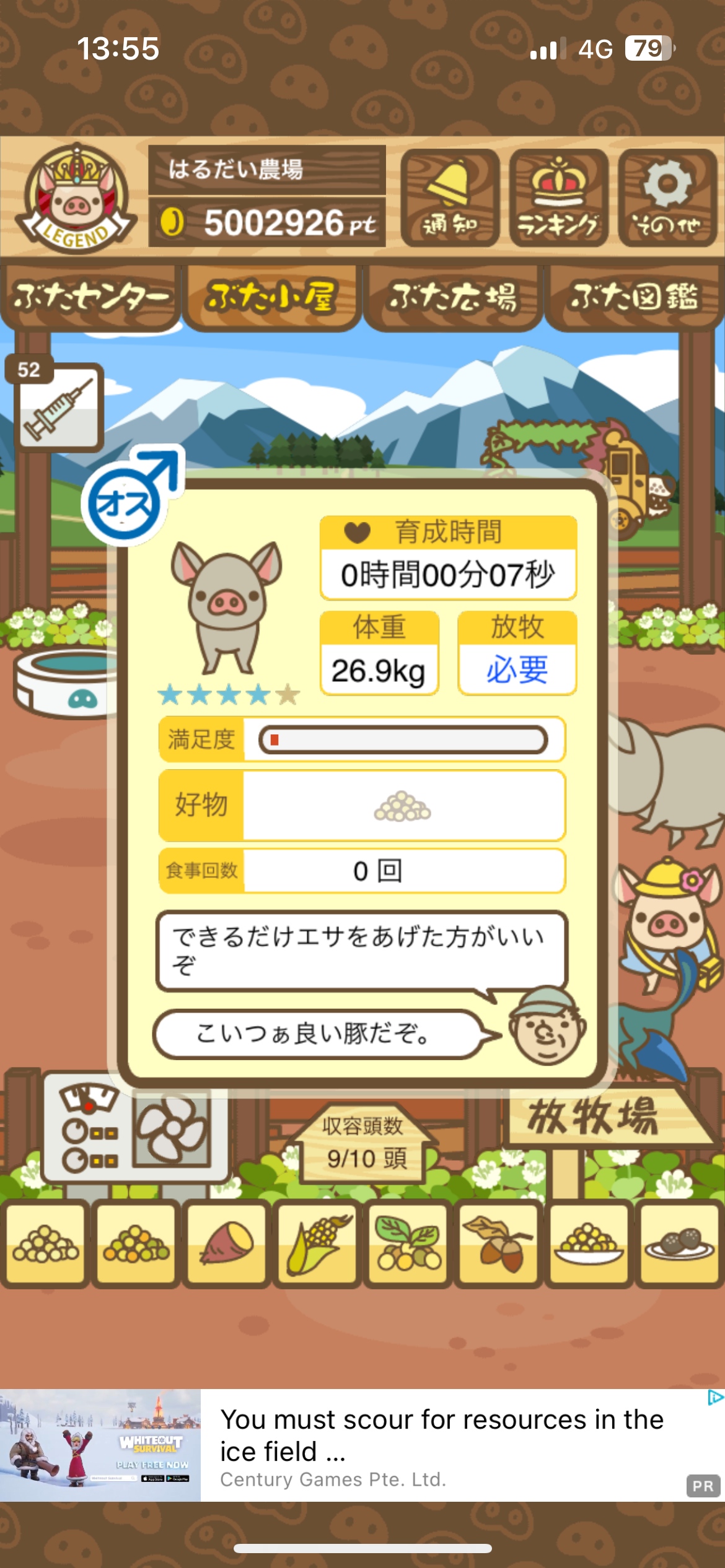The width and height of the screenshot is (725, 1568).
Task: Pick the leafy vegetable feed
Action: click(408, 1244)
